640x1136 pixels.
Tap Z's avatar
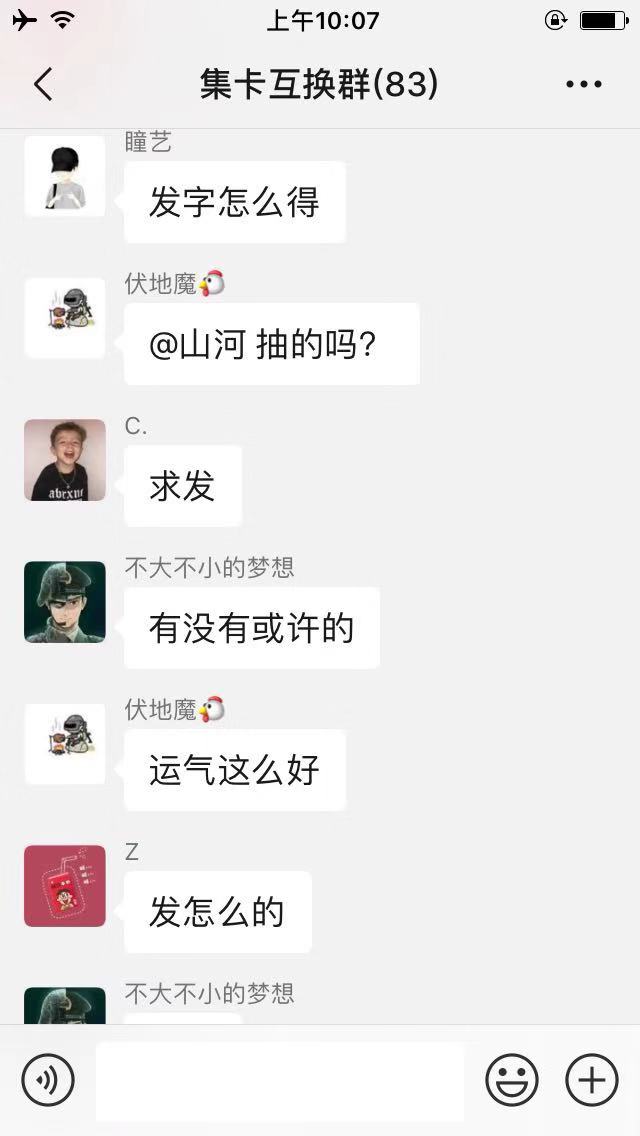65,886
